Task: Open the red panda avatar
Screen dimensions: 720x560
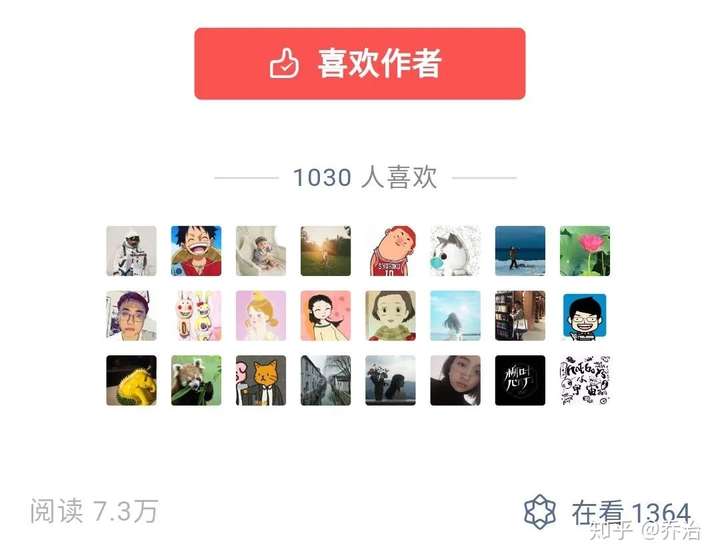Action: [196, 381]
